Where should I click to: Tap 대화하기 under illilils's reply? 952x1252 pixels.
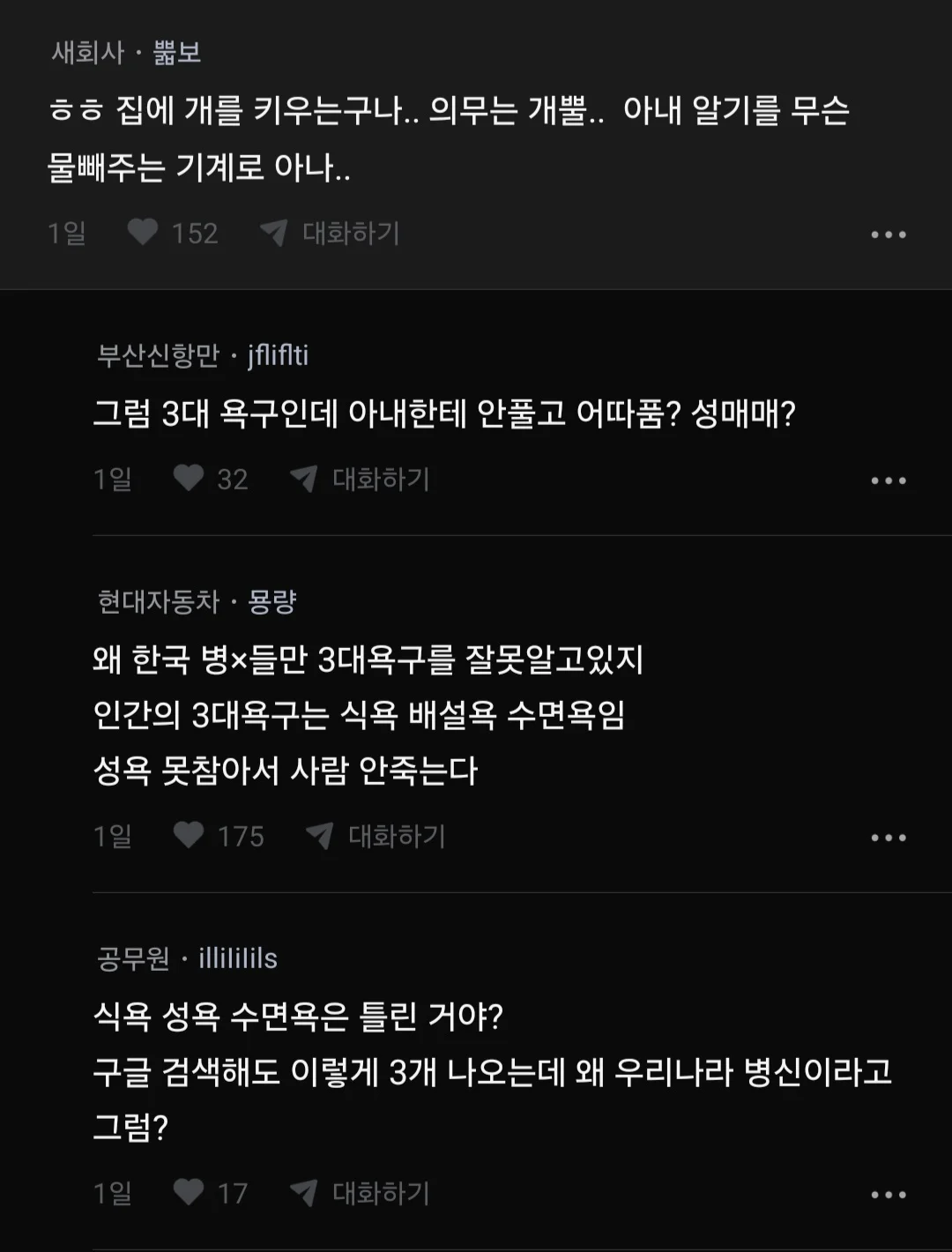(x=361, y=1193)
